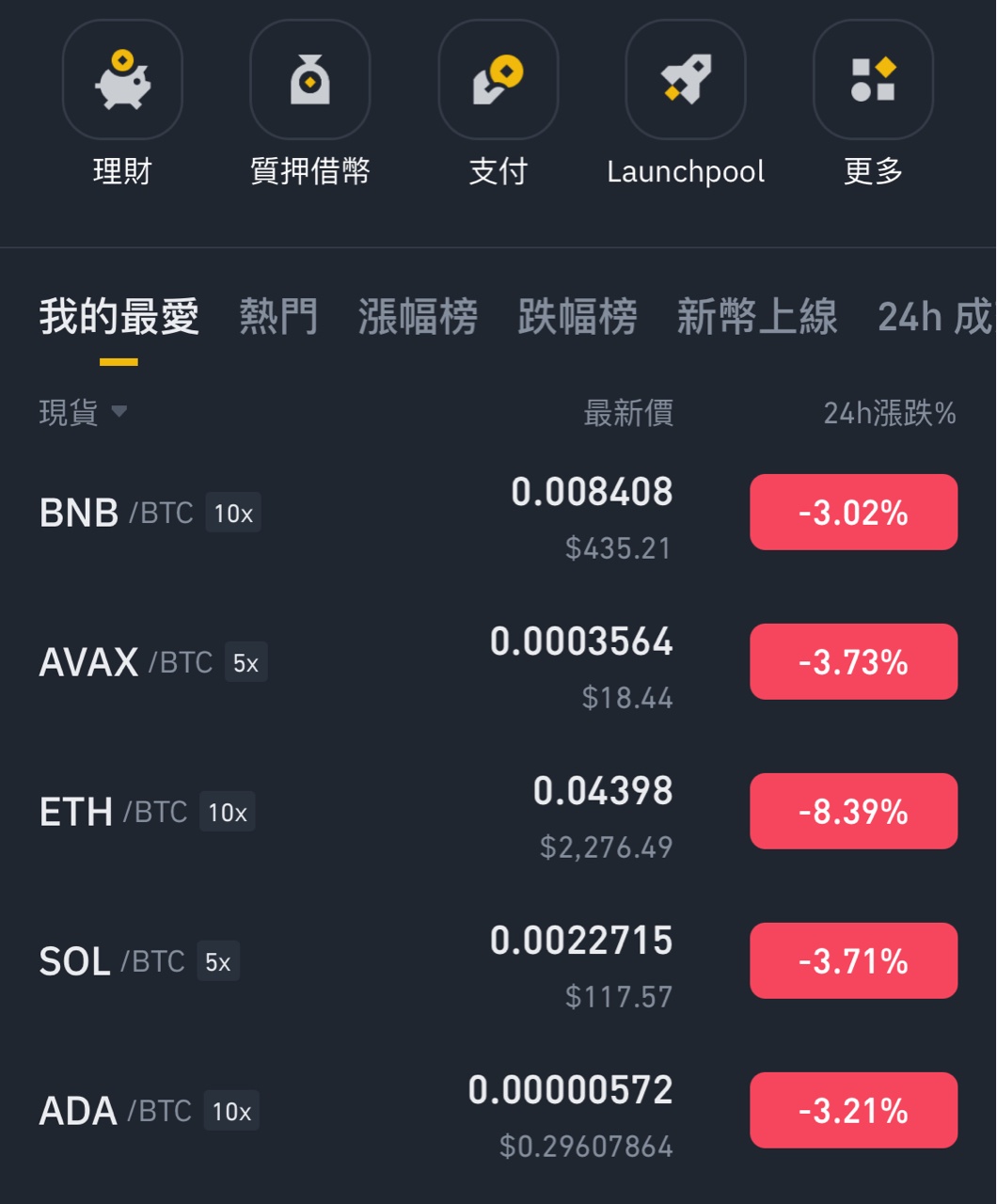The width and height of the screenshot is (997, 1204).
Task: Switch to the 漲幅榜 gainers tab
Action: coord(418,316)
